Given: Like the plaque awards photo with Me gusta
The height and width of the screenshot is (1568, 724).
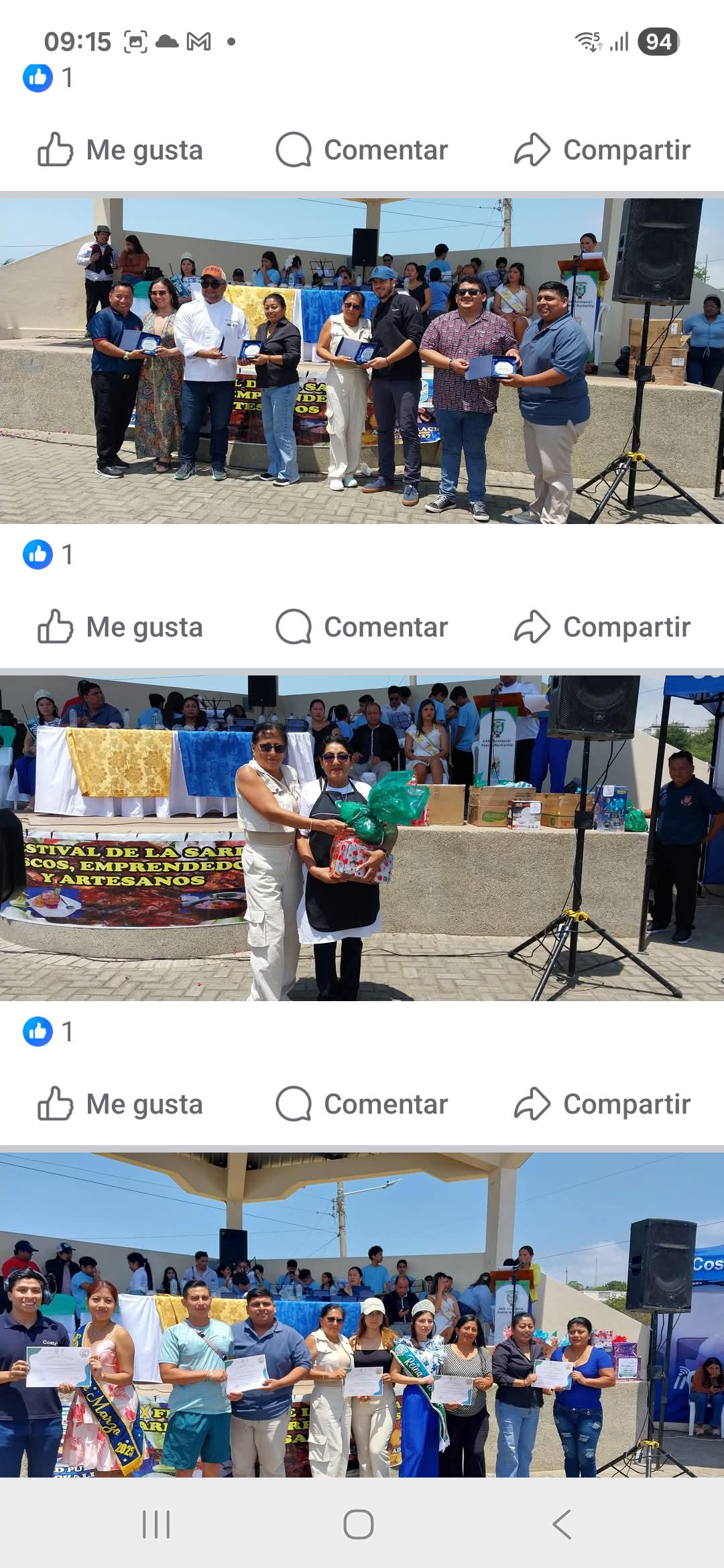Looking at the screenshot, I should 121,627.
